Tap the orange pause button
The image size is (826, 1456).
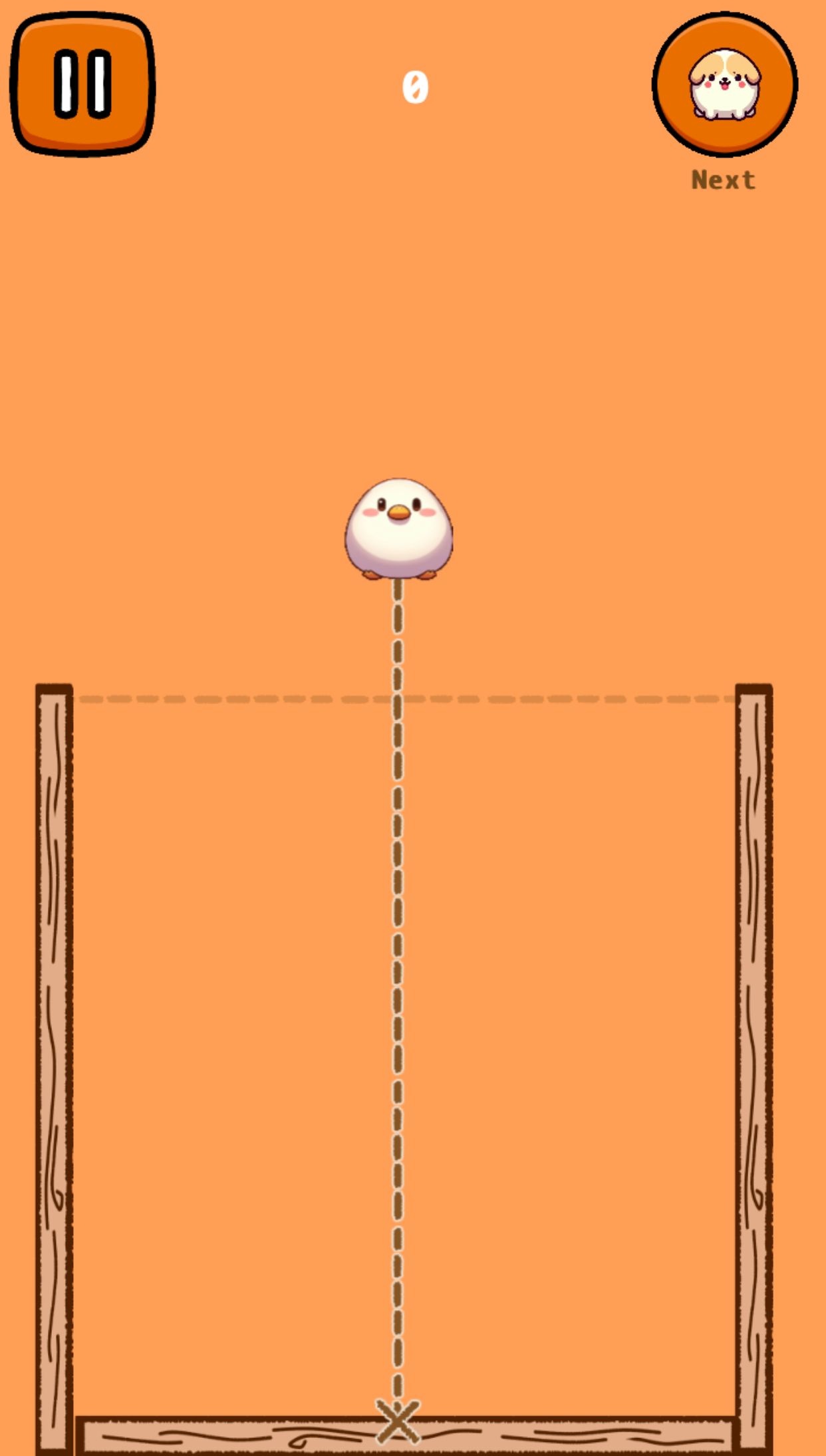click(x=81, y=83)
